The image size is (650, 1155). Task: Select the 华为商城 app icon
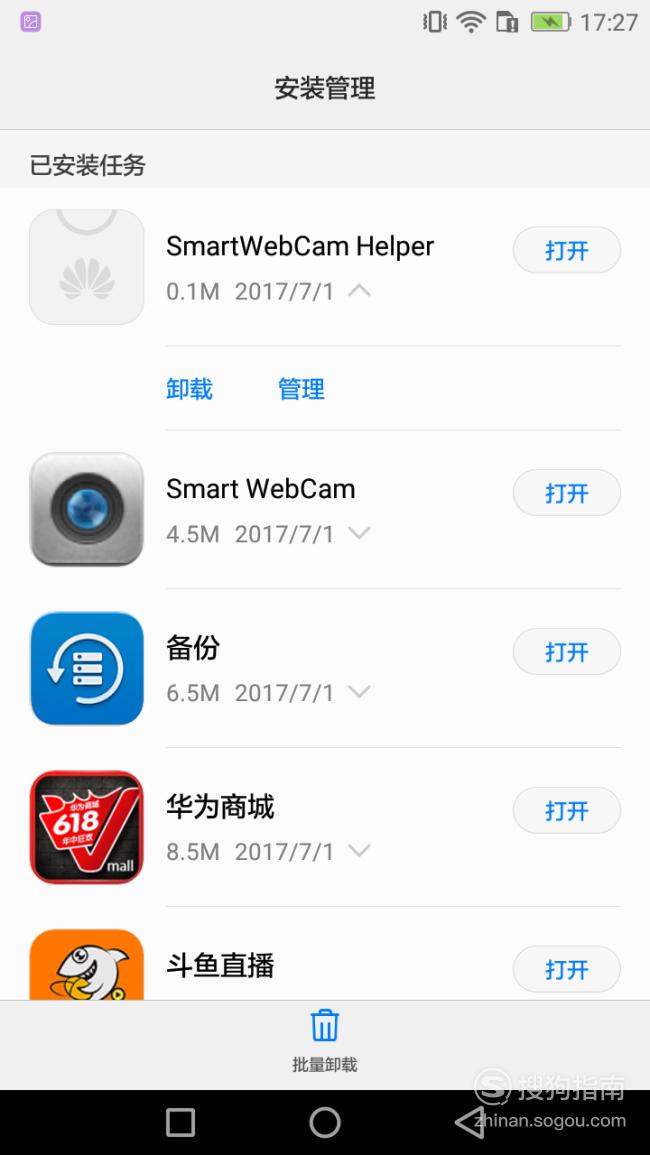tap(87, 826)
